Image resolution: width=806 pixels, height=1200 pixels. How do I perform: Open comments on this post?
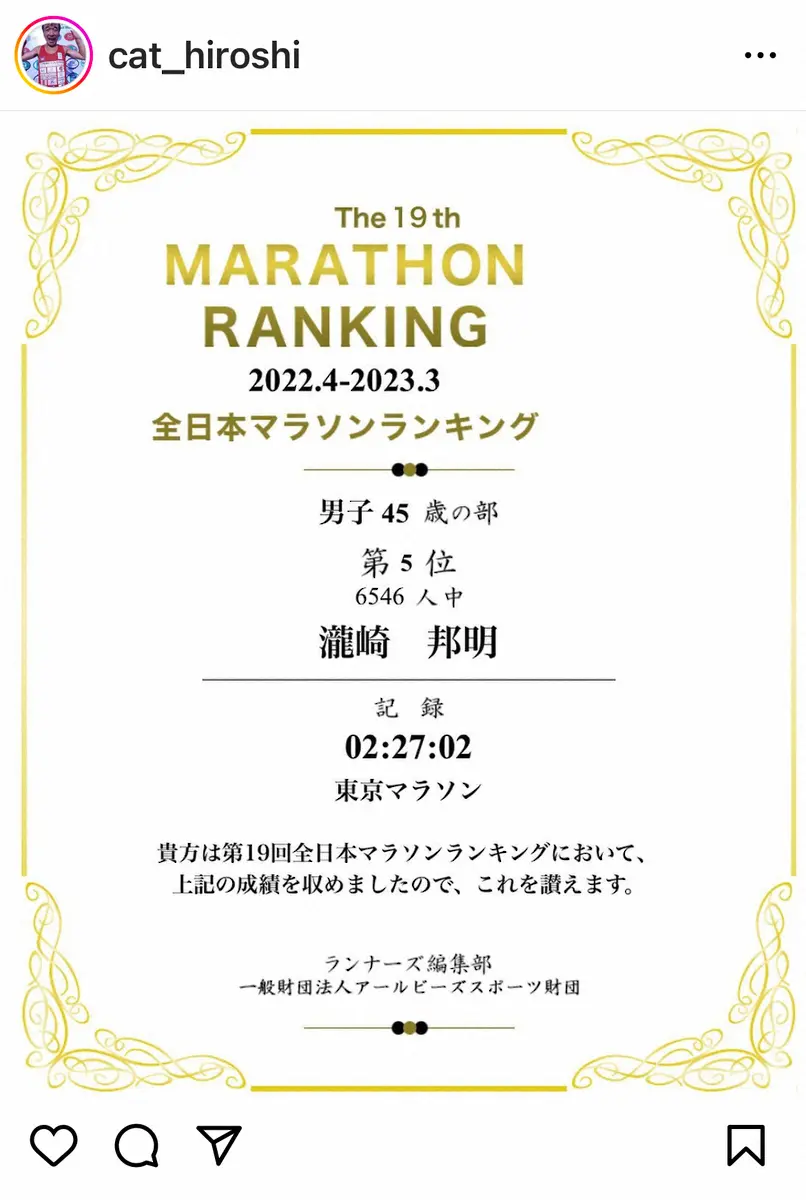137,1145
